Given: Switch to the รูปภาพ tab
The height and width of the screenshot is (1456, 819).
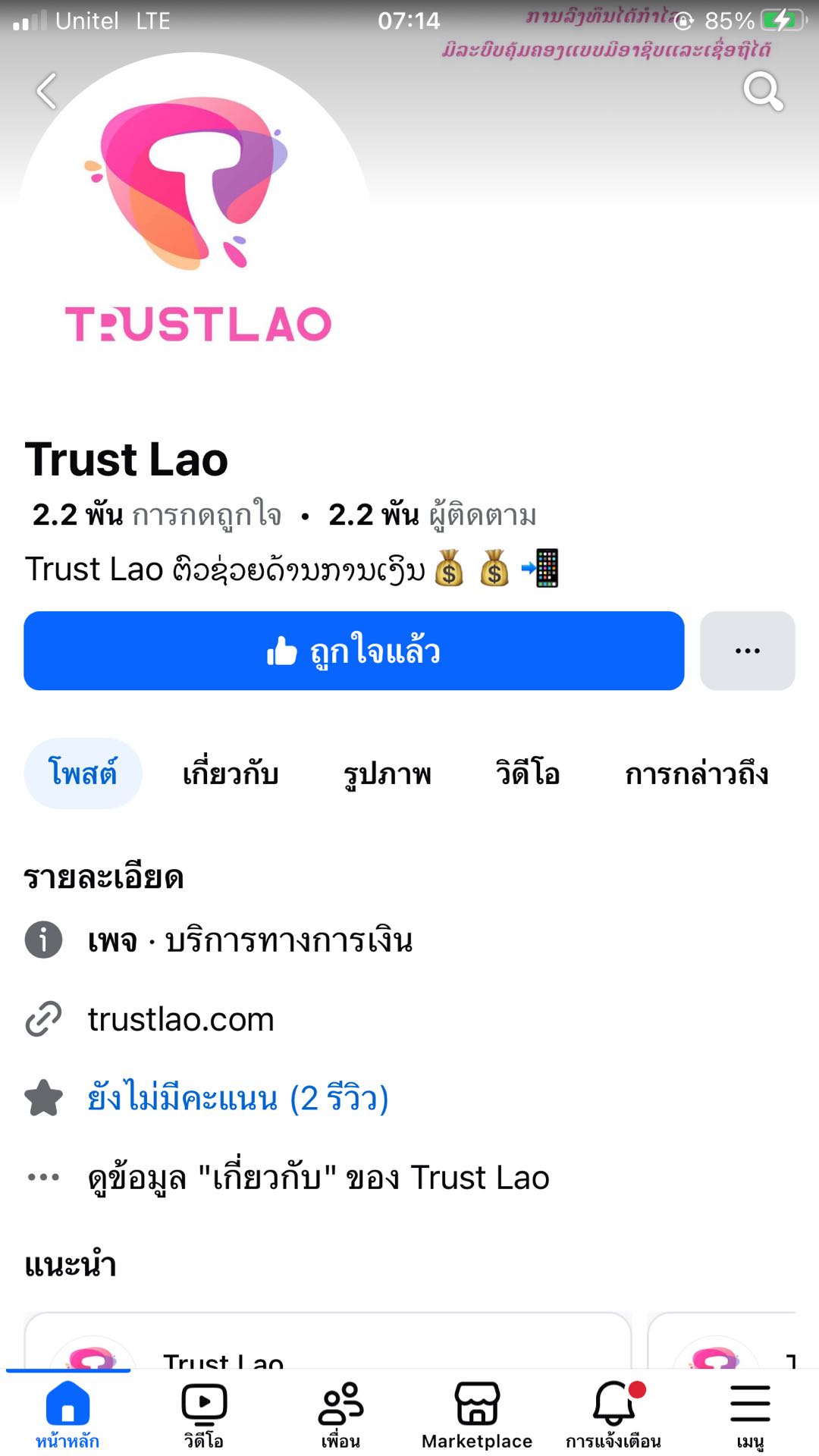Looking at the screenshot, I should tap(387, 773).
